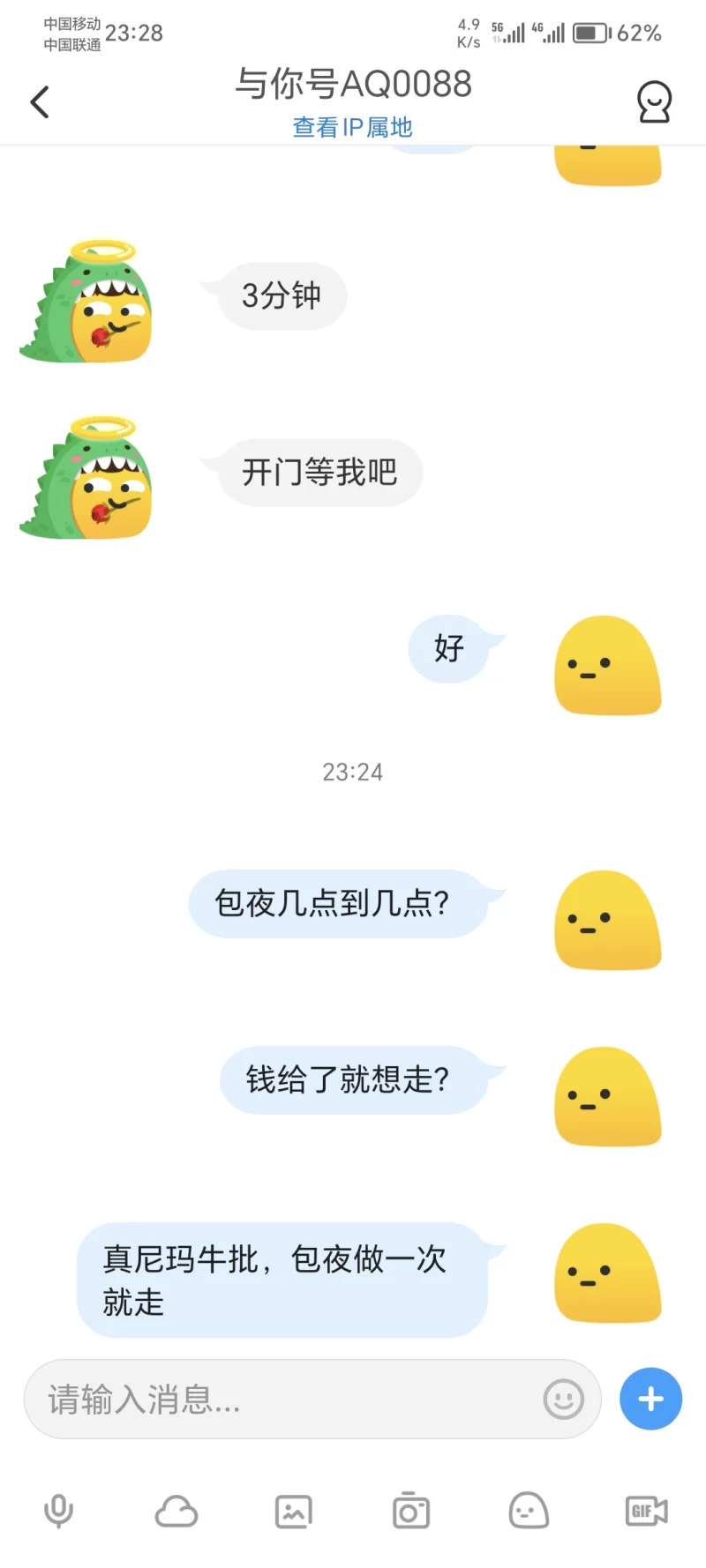Pick a picture from the gallery
The image size is (706, 1568).
[x=294, y=1512]
